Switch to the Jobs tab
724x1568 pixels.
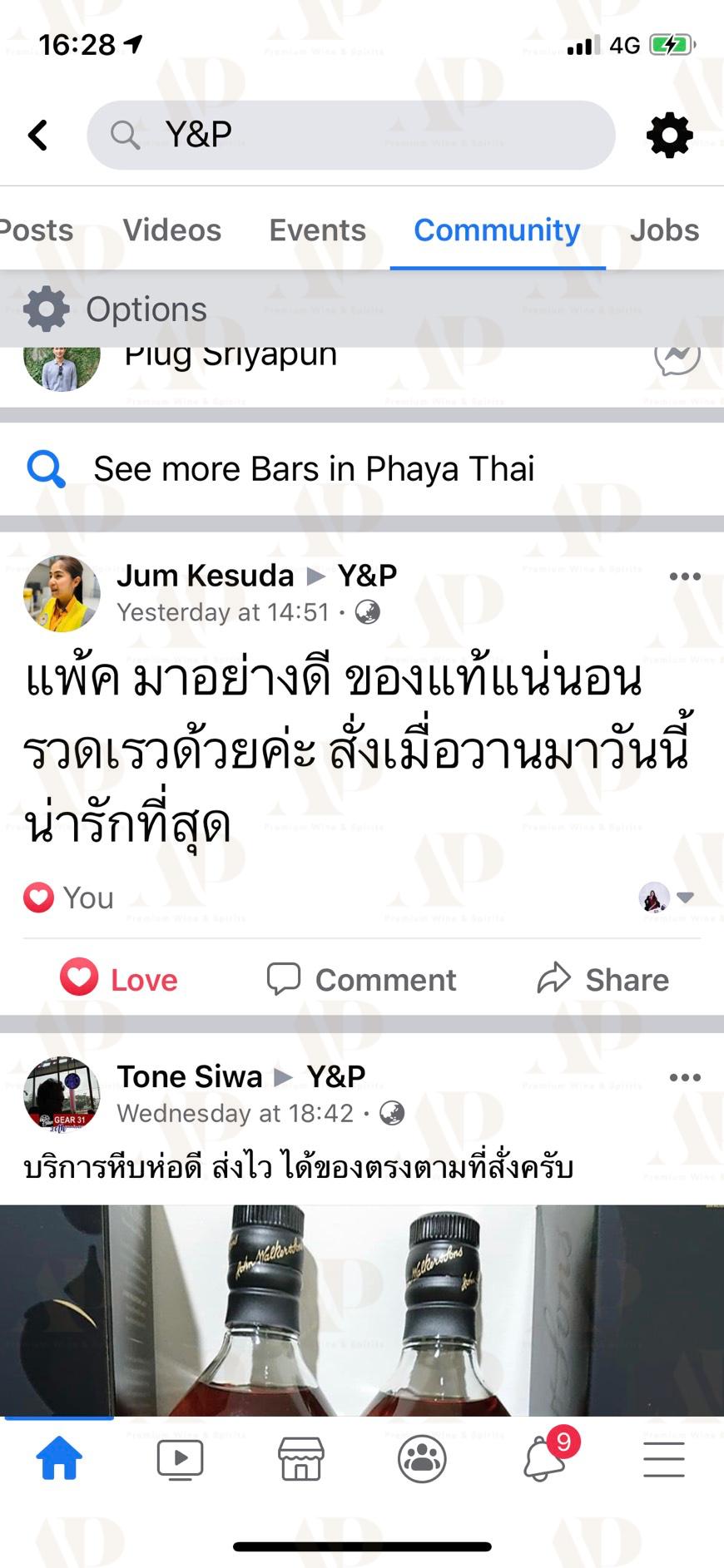tap(664, 230)
